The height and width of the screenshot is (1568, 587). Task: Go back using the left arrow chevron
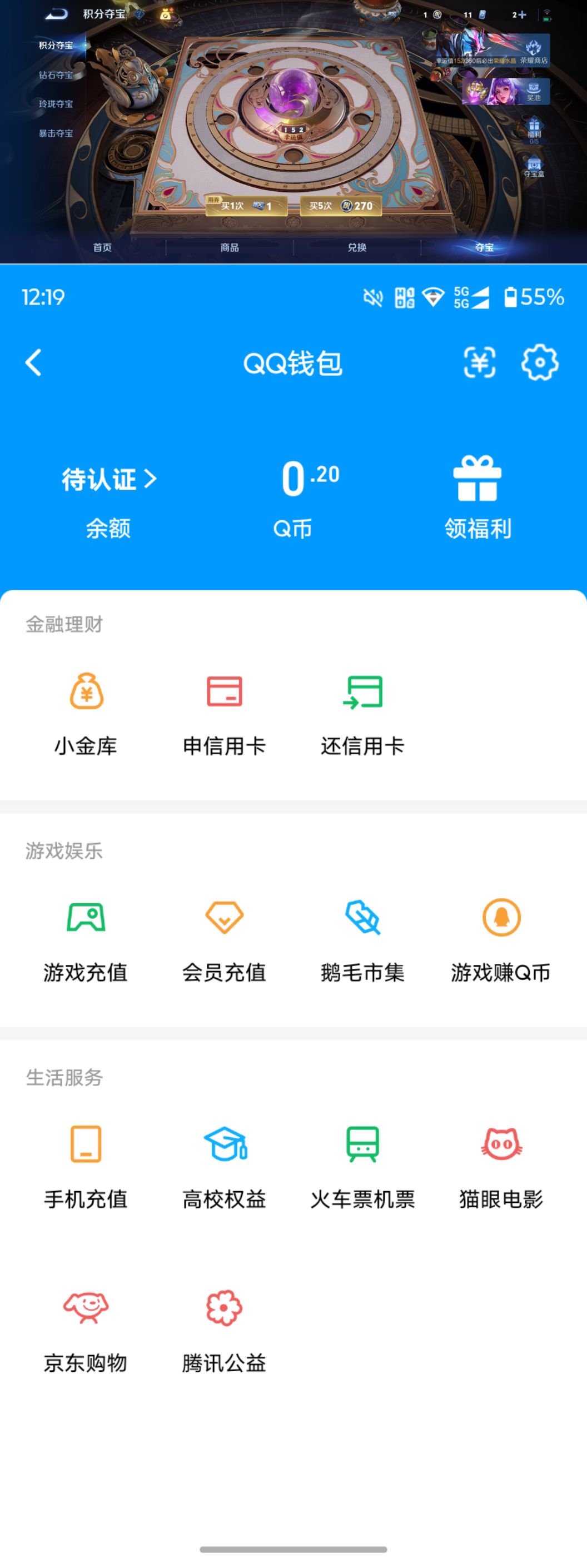click(x=33, y=363)
